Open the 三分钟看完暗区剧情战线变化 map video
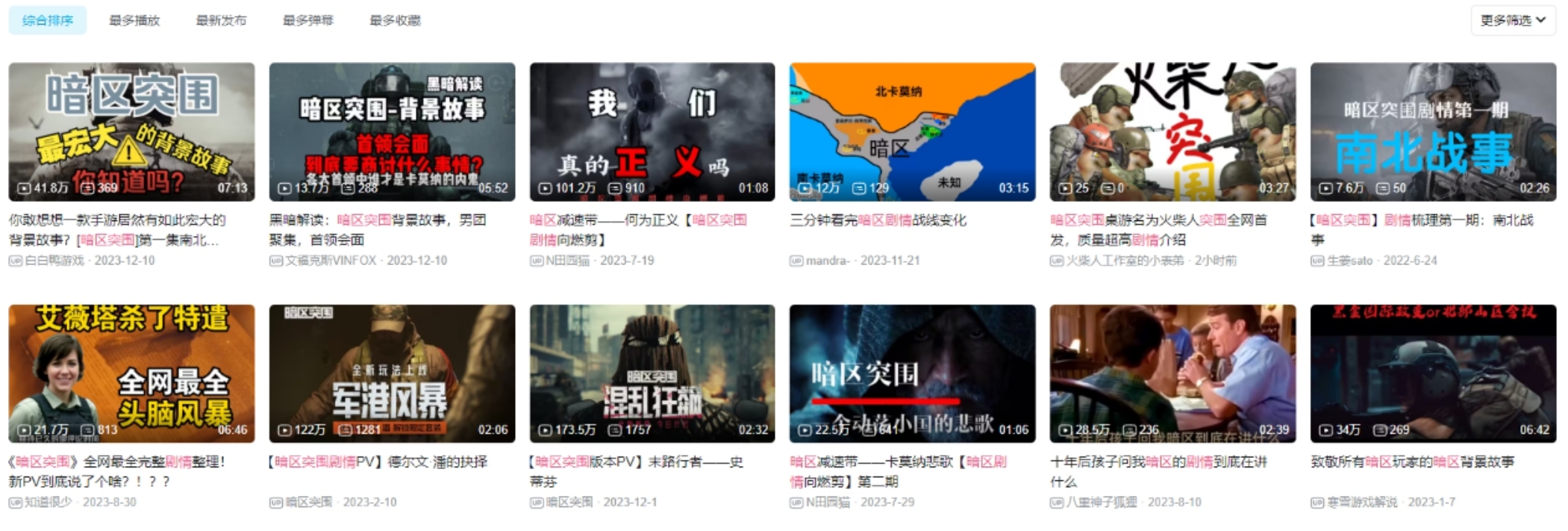This screenshot has height=531, width=1568. click(x=912, y=131)
